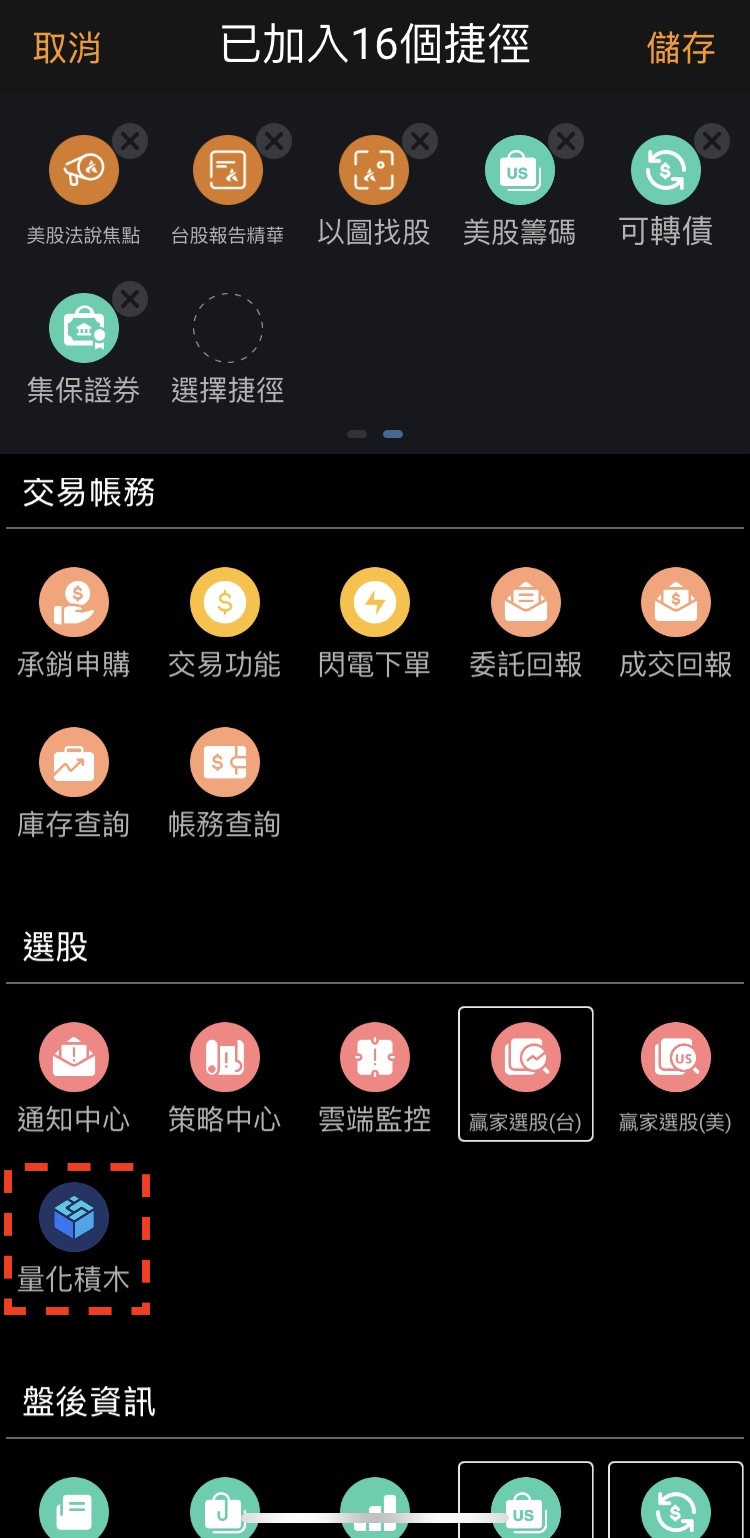
Task: Select the 量化積木 icon
Action: pos(74,1218)
